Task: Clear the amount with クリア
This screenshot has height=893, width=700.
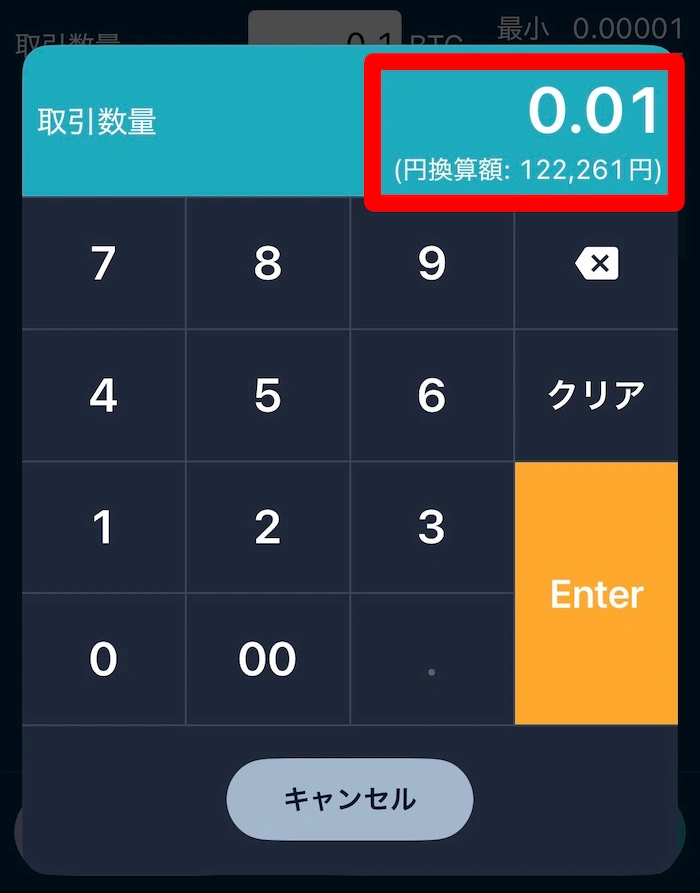Action: point(596,396)
